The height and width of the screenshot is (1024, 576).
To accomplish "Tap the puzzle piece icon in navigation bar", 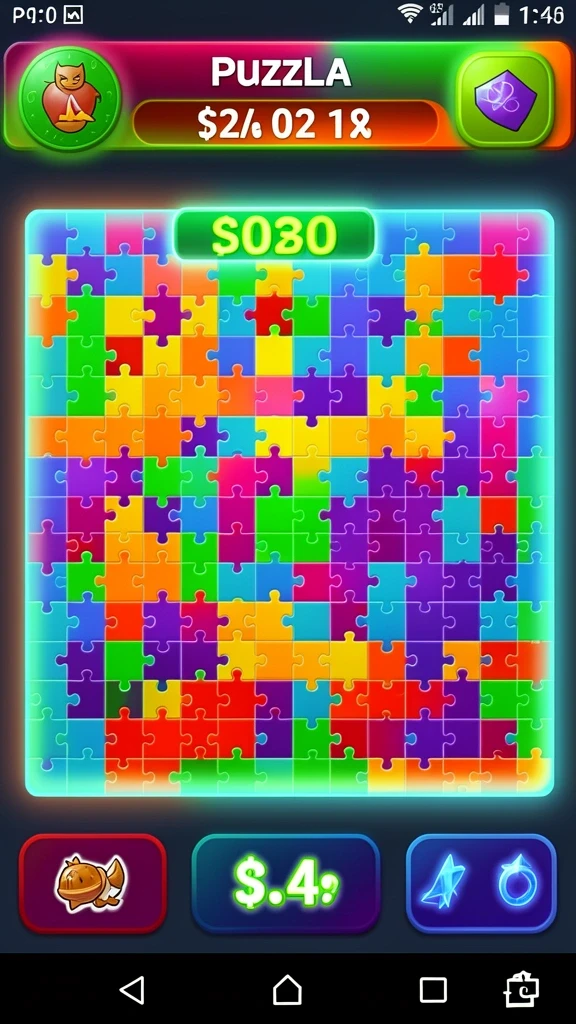I will [522, 991].
